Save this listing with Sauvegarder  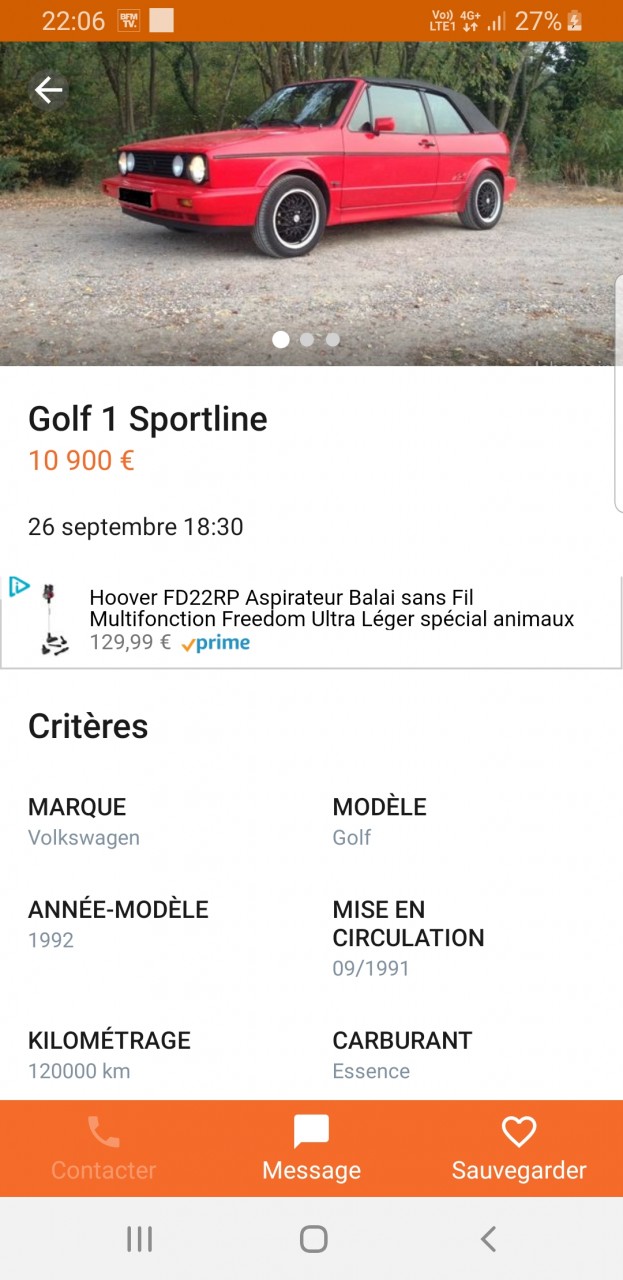519,1148
